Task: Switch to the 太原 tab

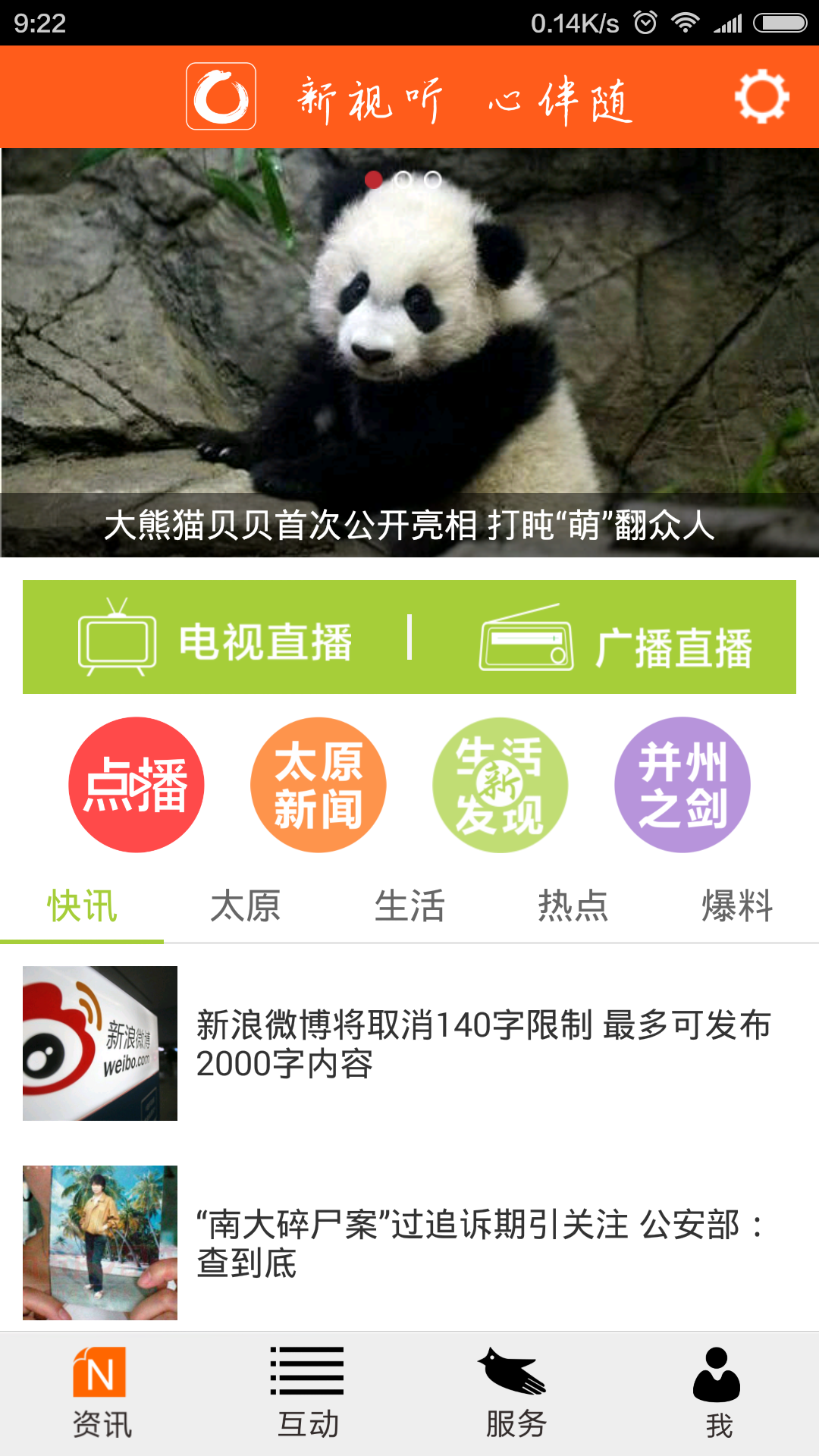Action: tap(246, 905)
